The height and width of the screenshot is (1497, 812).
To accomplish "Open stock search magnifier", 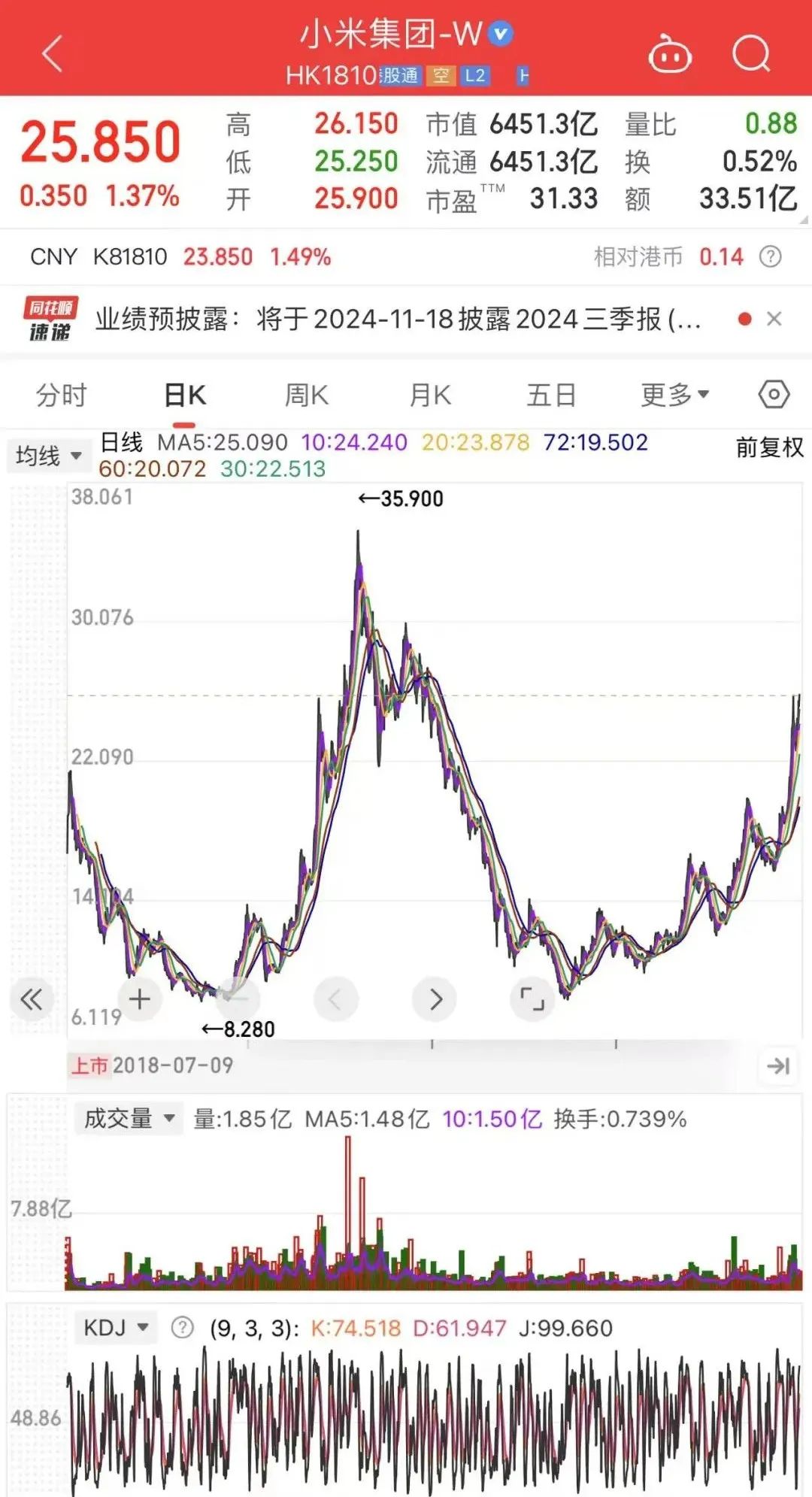I will pyautogui.click(x=751, y=54).
